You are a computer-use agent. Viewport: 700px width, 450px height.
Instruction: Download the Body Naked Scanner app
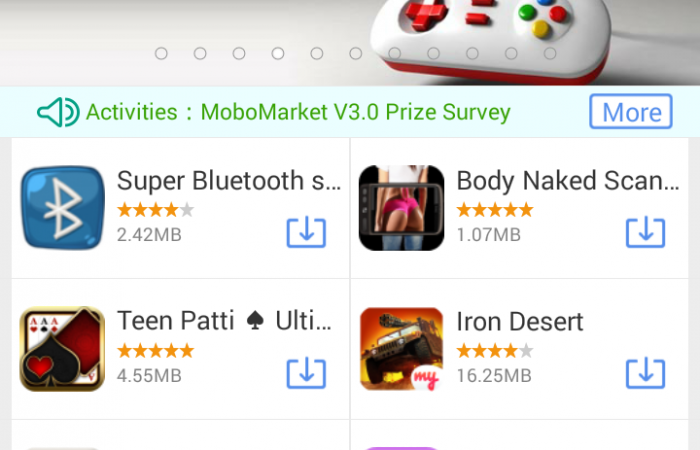645,232
